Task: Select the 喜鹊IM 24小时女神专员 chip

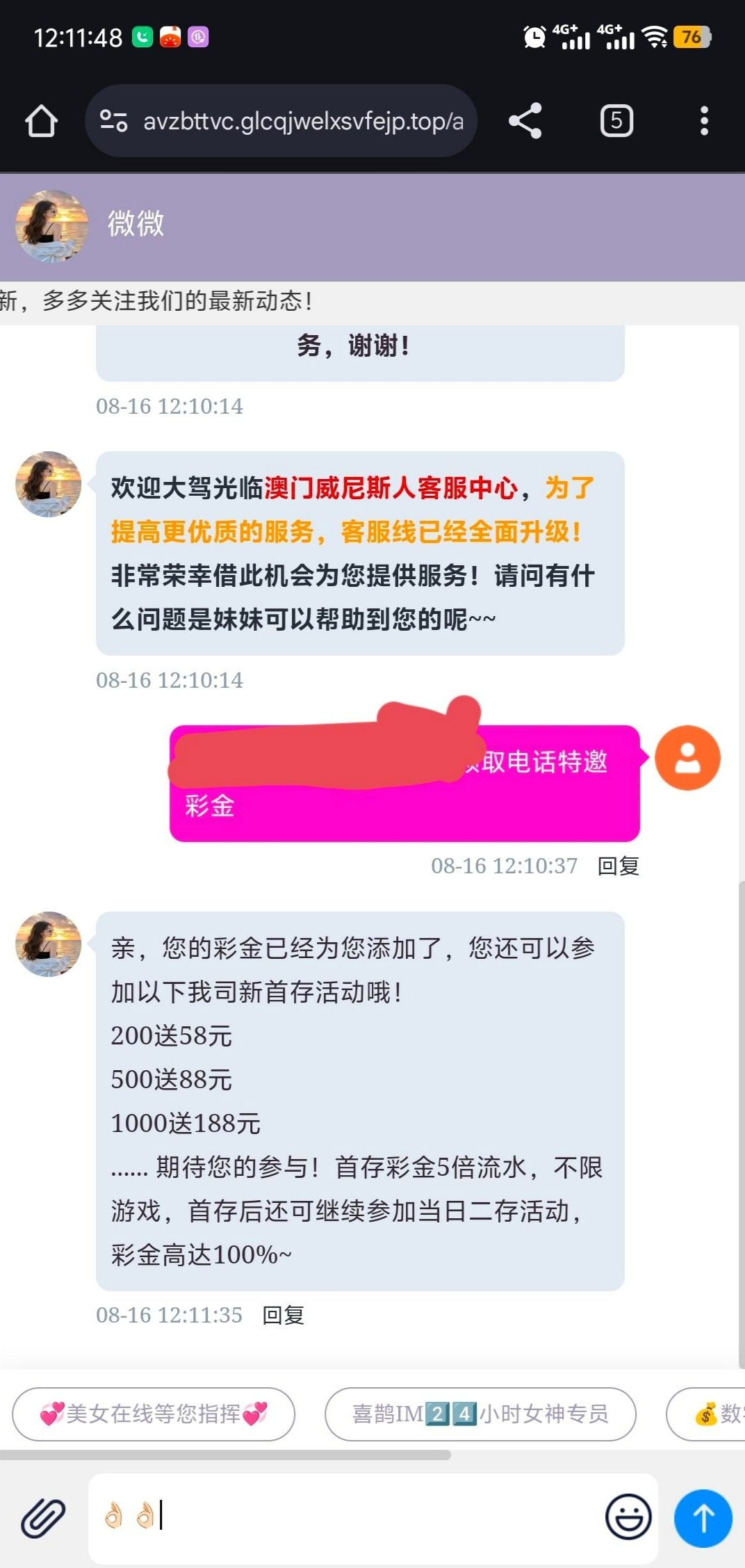Action: tap(480, 1414)
